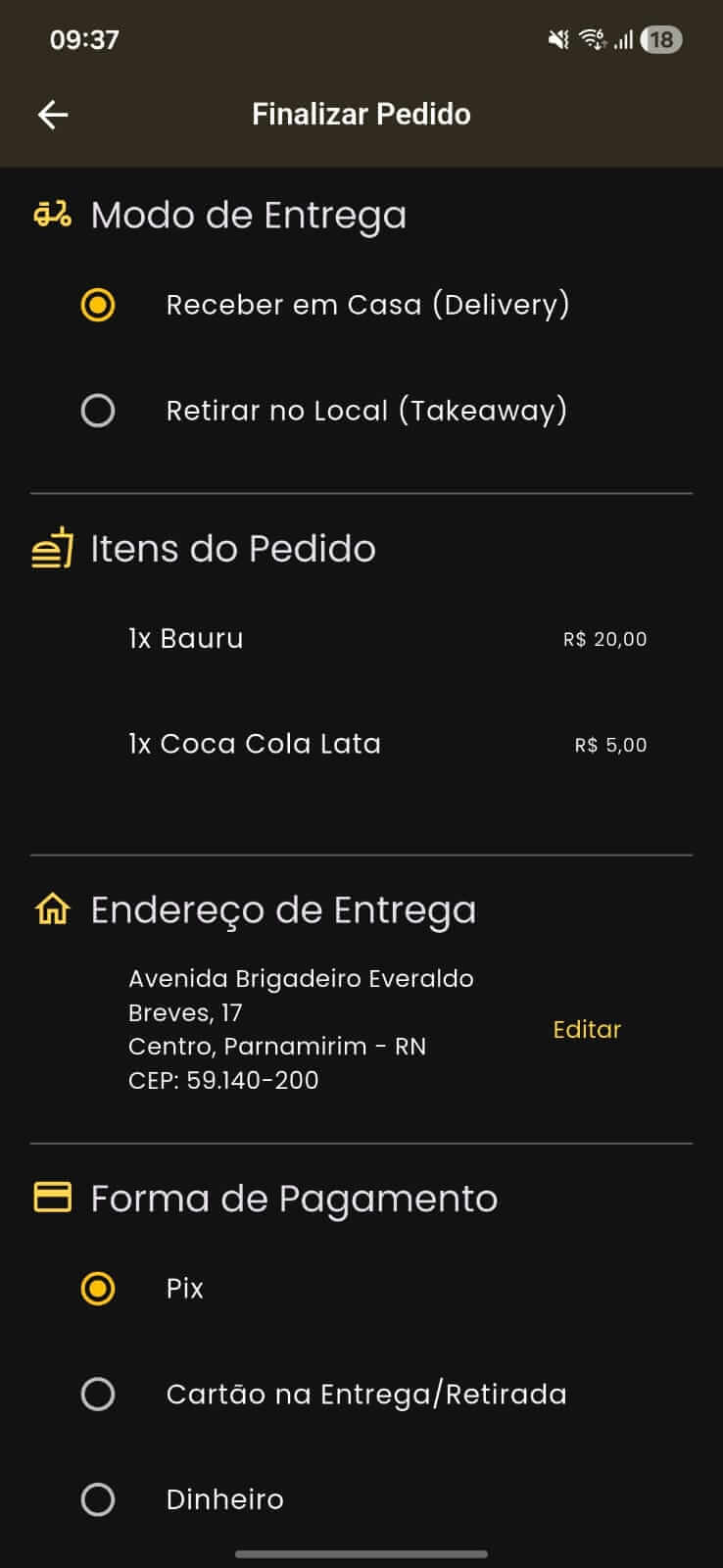723x1568 pixels.
Task: Click the price R$ 20,00 for Bauru
Action: 604,638
